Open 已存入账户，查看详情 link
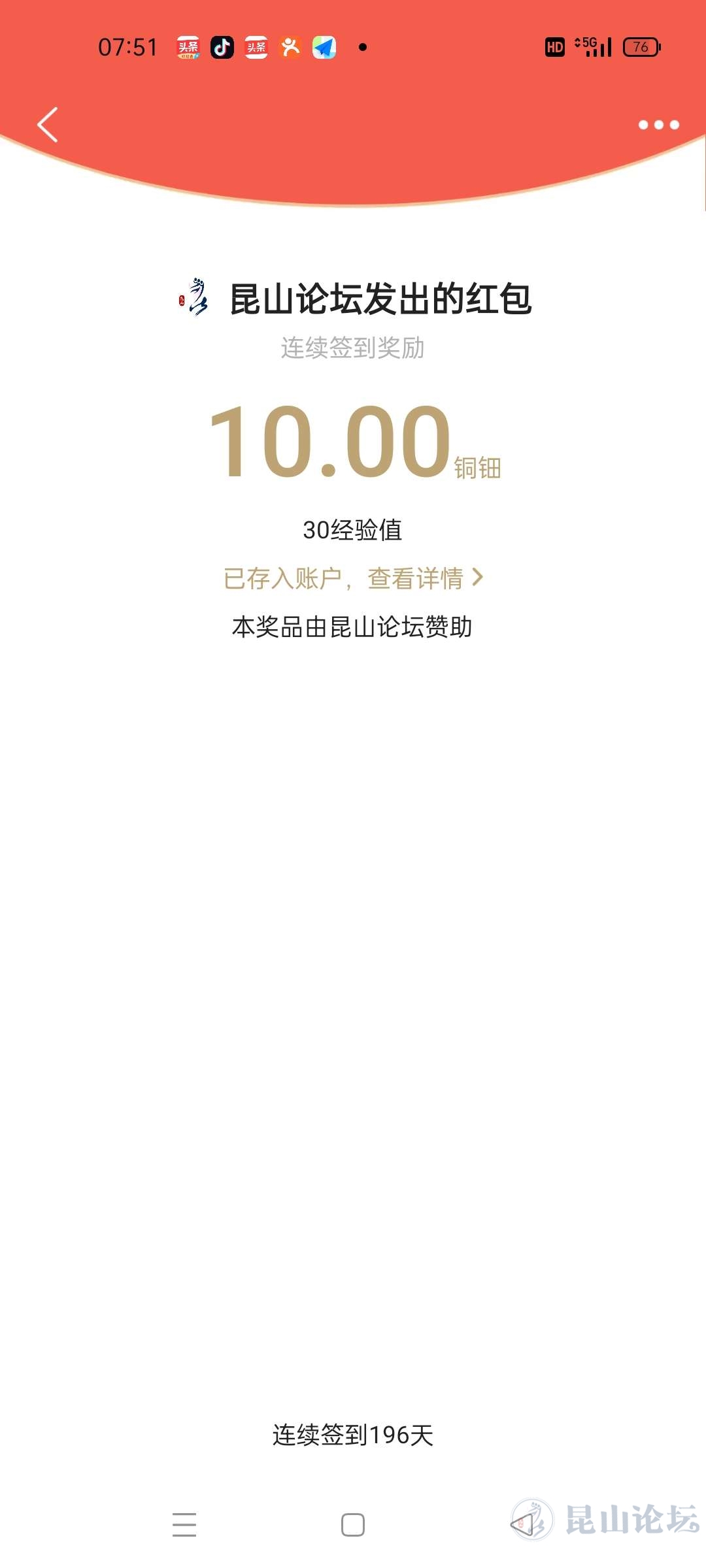The height and width of the screenshot is (1568, 706). (x=353, y=578)
